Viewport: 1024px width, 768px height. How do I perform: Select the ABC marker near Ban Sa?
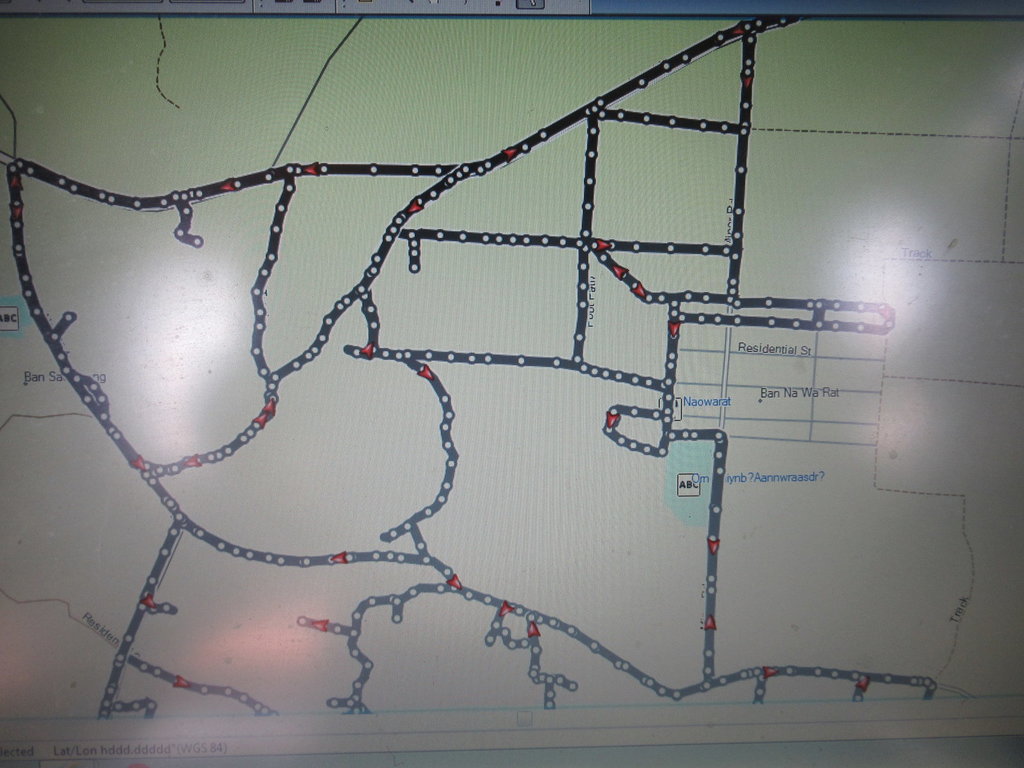coord(8,320)
